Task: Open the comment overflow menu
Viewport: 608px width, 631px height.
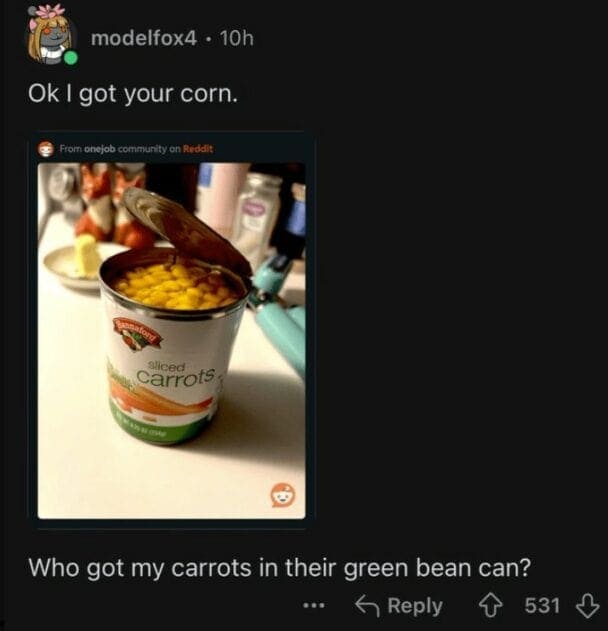Action: [x=314, y=605]
